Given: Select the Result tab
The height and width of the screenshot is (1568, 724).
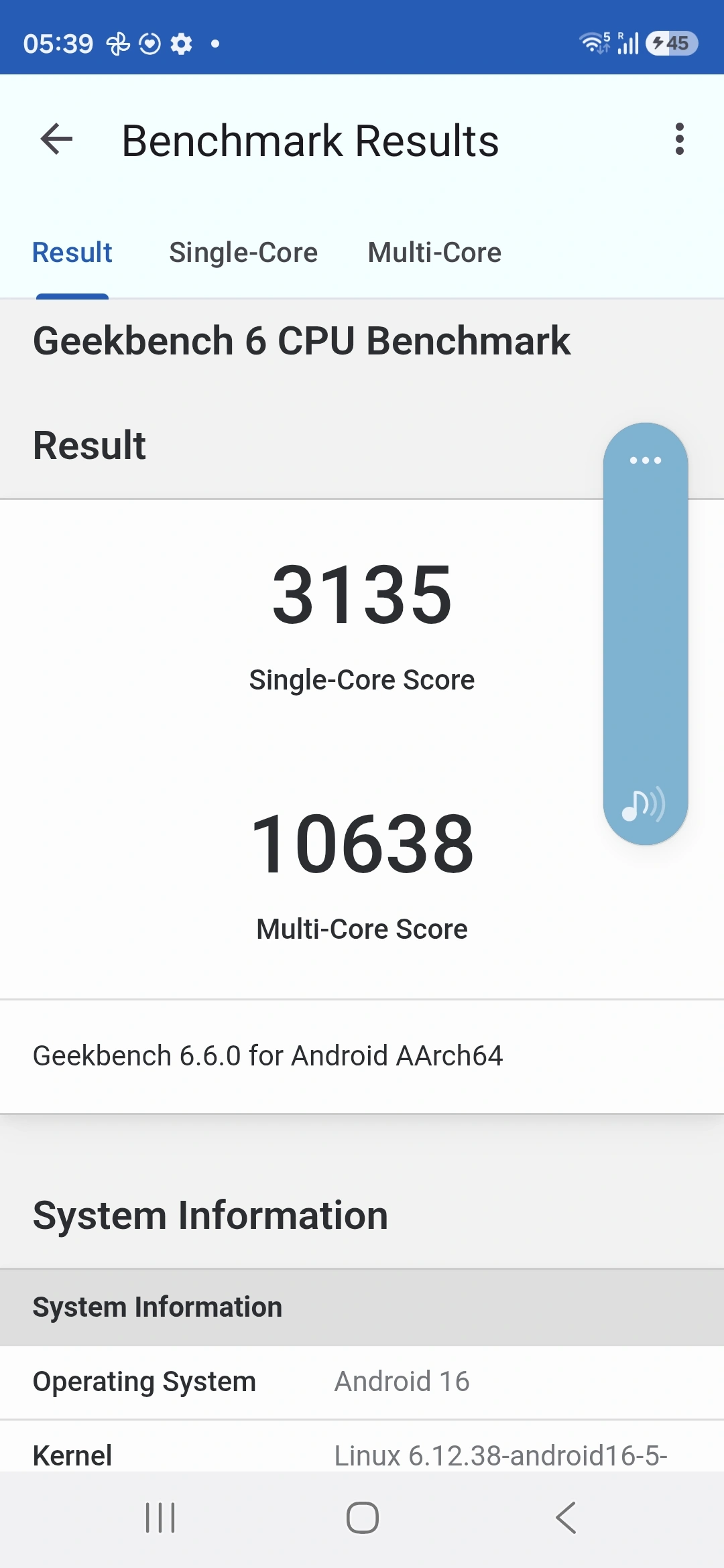Looking at the screenshot, I should 72,253.
